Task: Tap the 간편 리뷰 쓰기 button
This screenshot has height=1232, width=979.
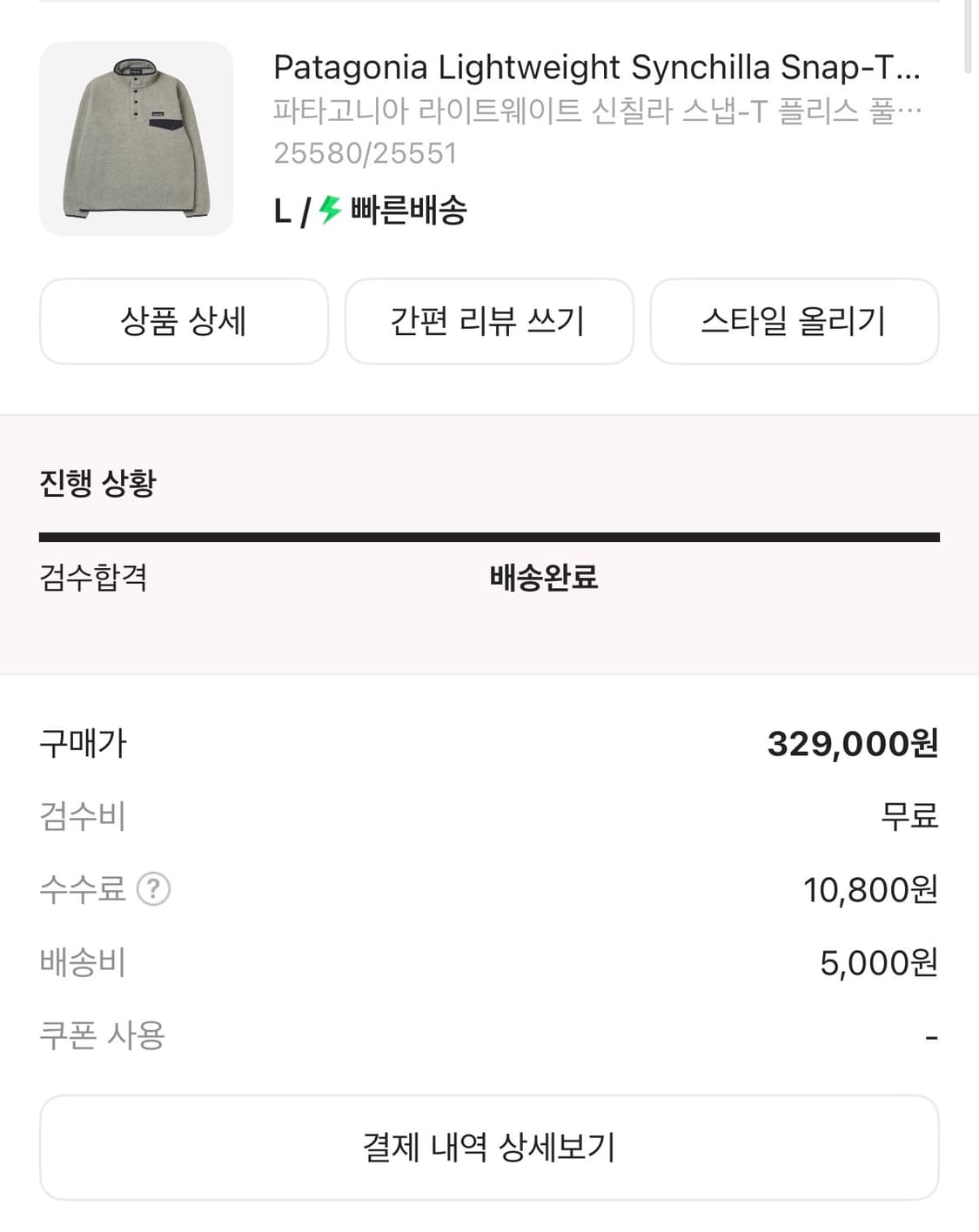Action: pyautogui.click(x=489, y=321)
